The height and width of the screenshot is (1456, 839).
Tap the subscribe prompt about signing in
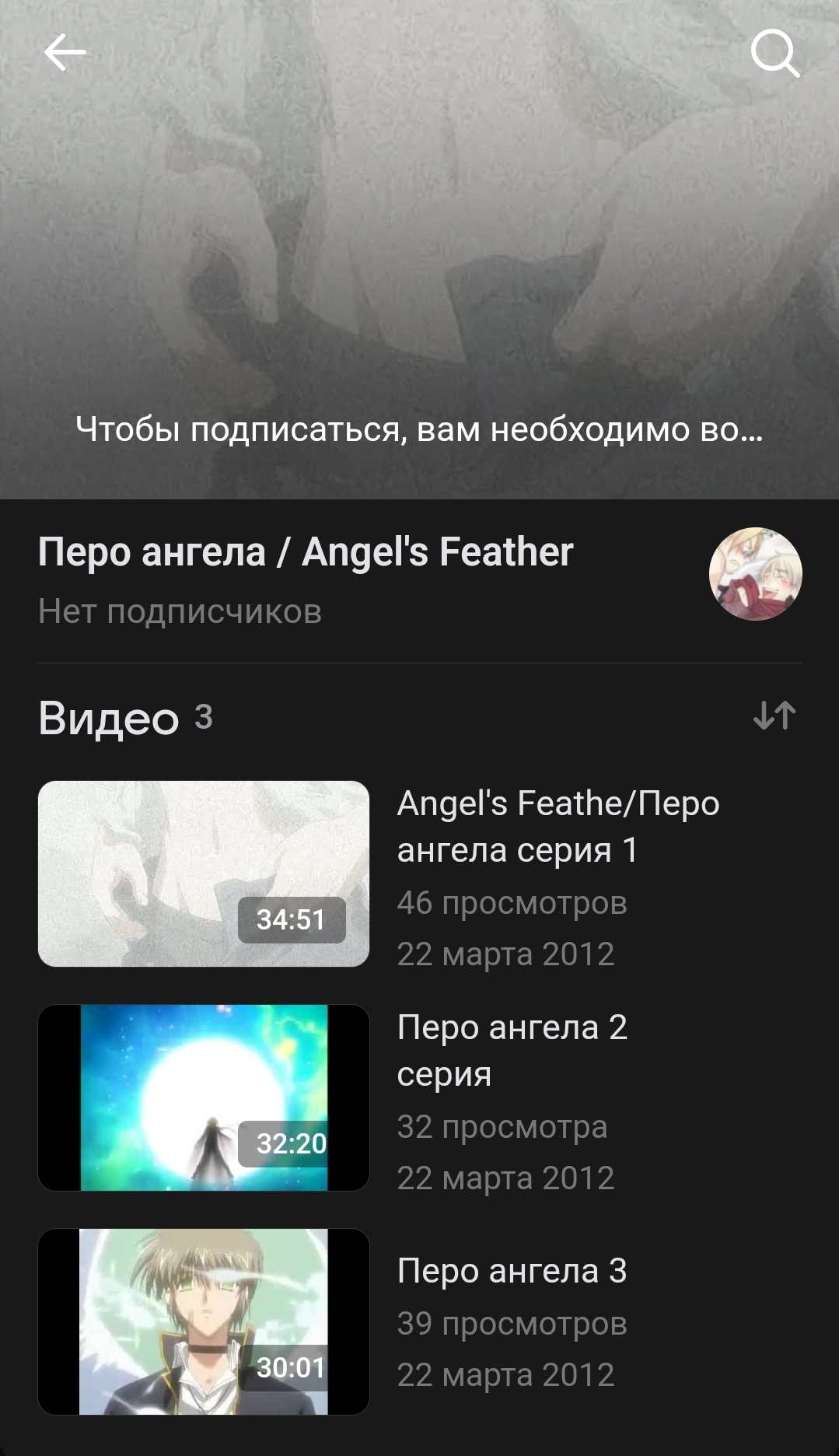coord(419,429)
